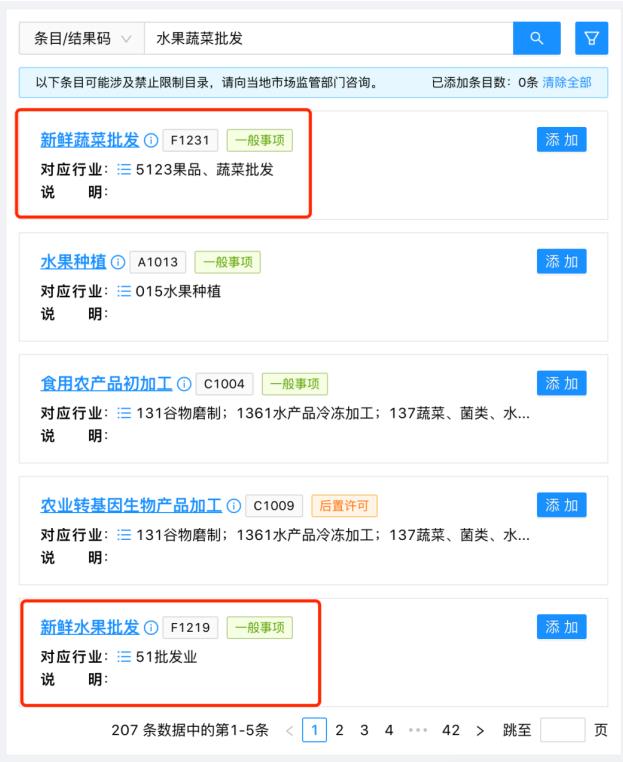The width and height of the screenshot is (623, 762).
Task: Tap 清除全部 to clear added items
Action: [x=567, y=82]
